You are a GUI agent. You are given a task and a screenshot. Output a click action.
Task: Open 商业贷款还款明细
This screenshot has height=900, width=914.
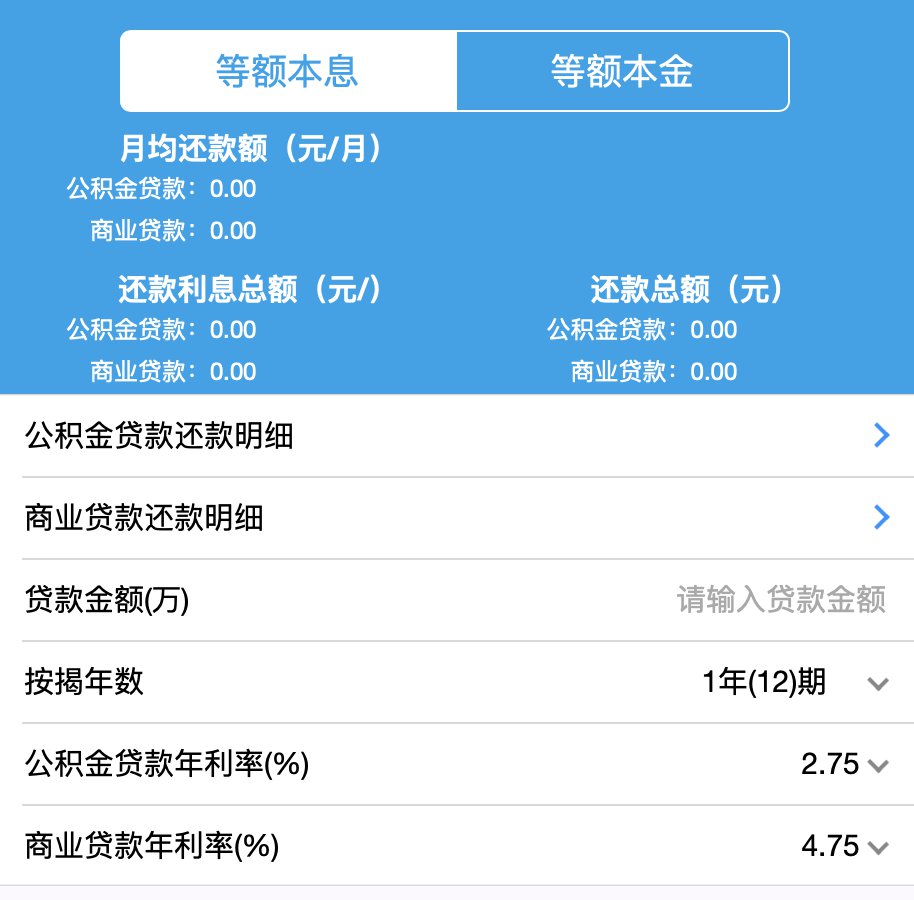click(x=456, y=518)
